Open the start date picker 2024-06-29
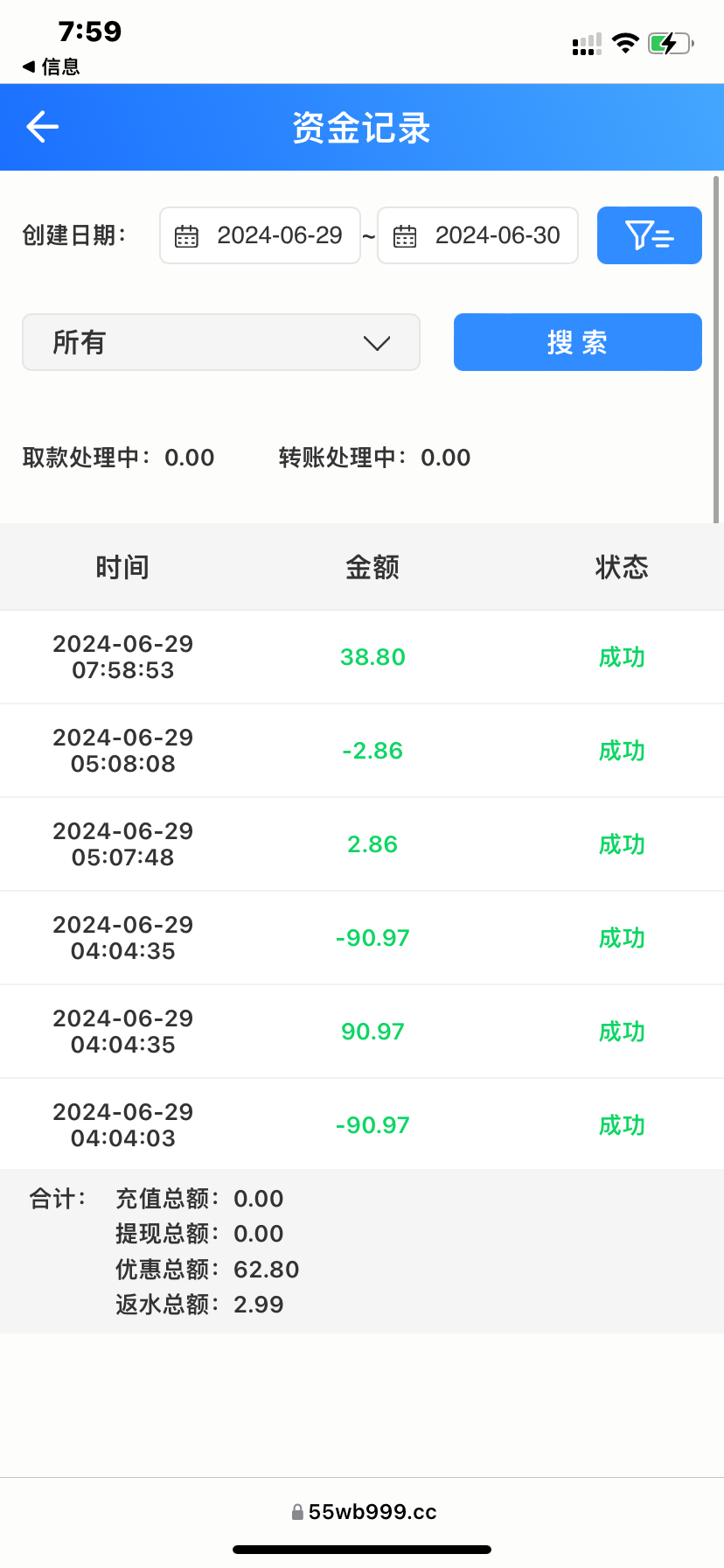The image size is (724, 1568). click(261, 235)
